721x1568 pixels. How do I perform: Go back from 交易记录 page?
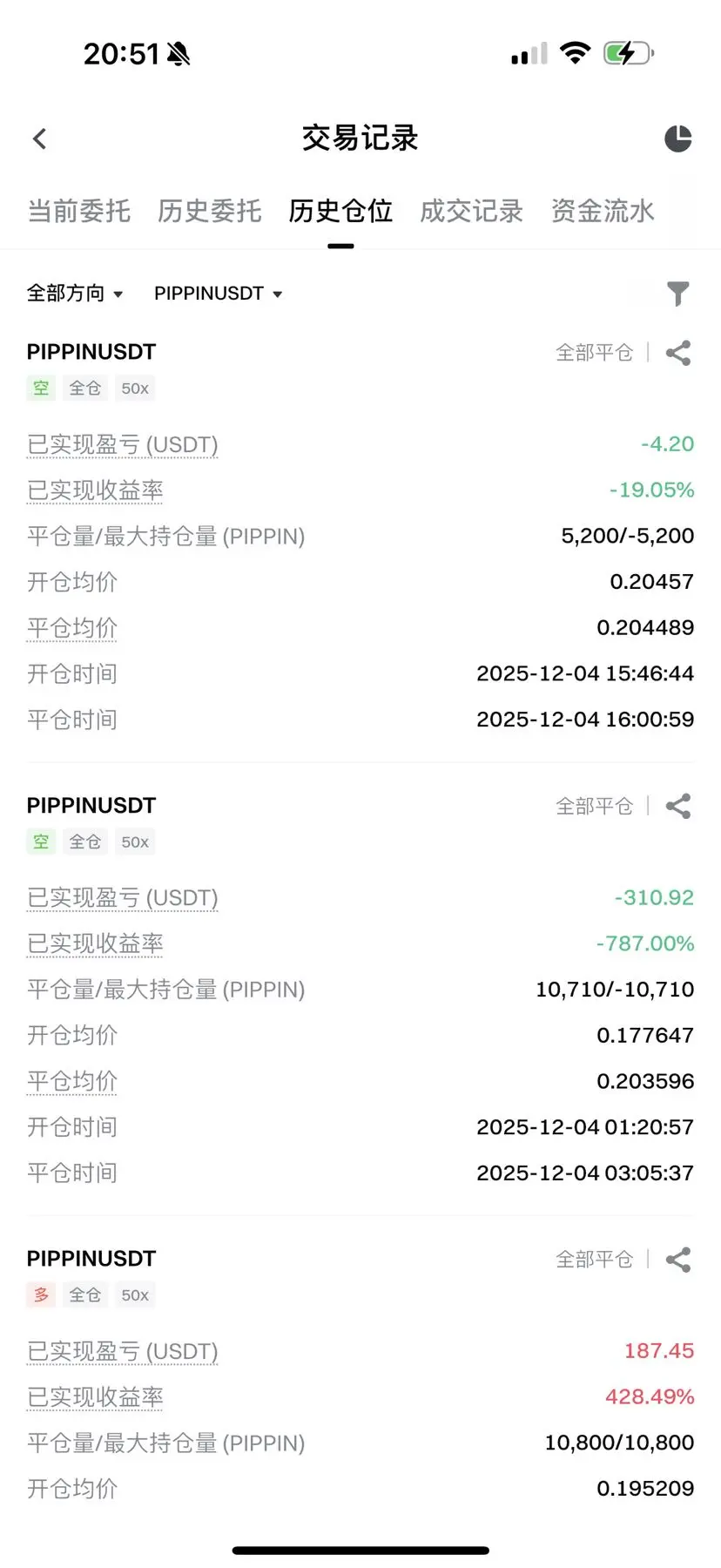point(40,139)
